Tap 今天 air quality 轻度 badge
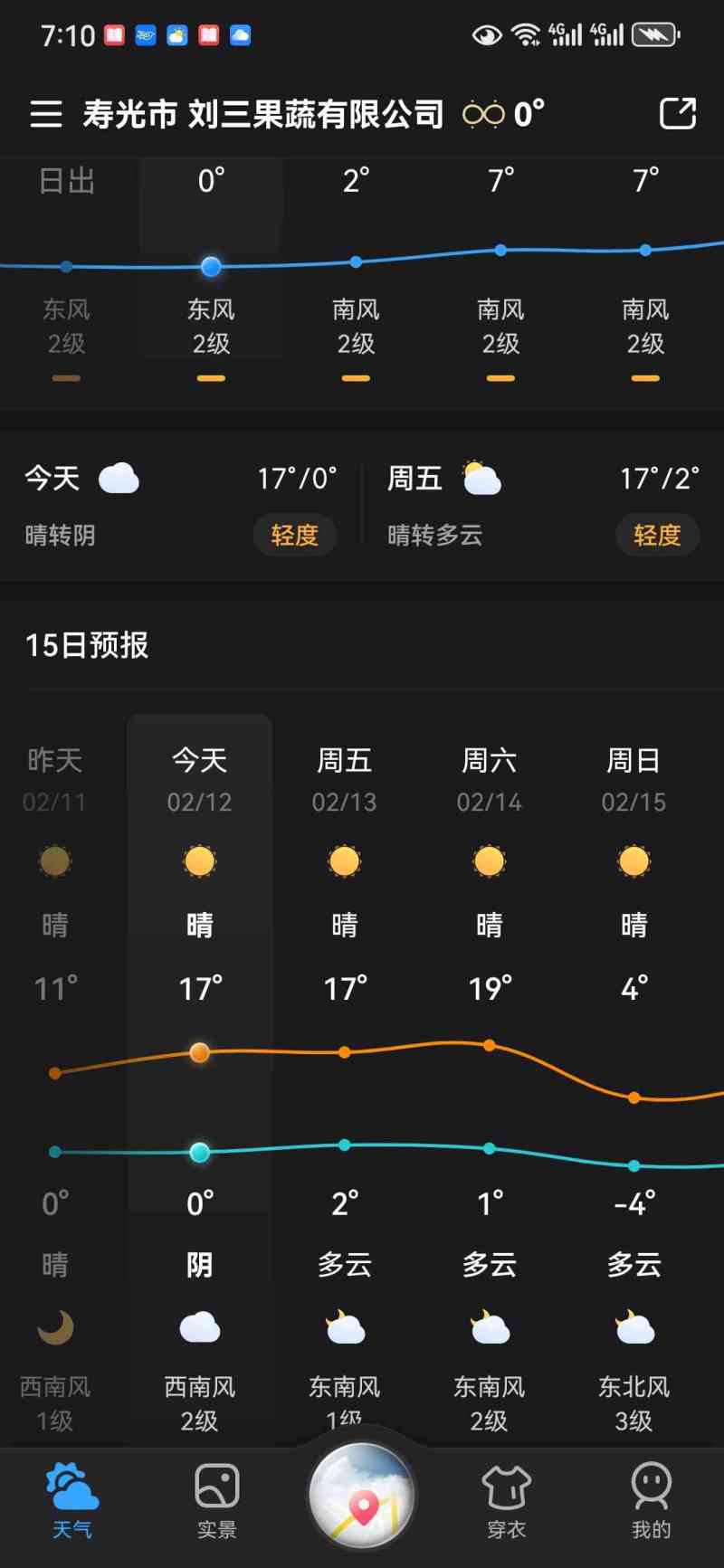The height and width of the screenshot is (1568, 724). pos(295,535)
